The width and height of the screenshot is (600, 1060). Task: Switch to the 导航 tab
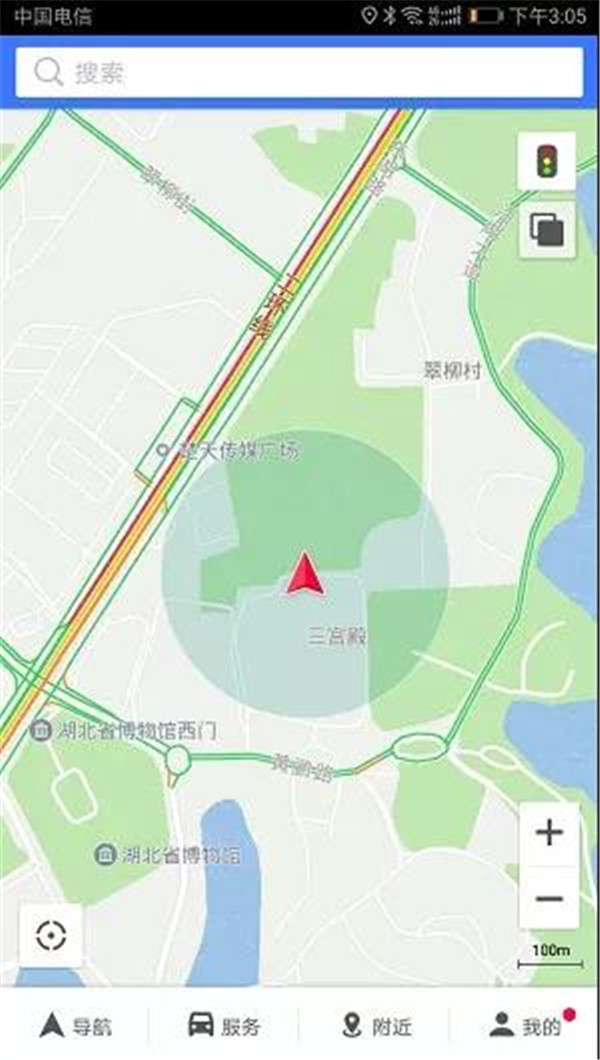point(75,1025)
